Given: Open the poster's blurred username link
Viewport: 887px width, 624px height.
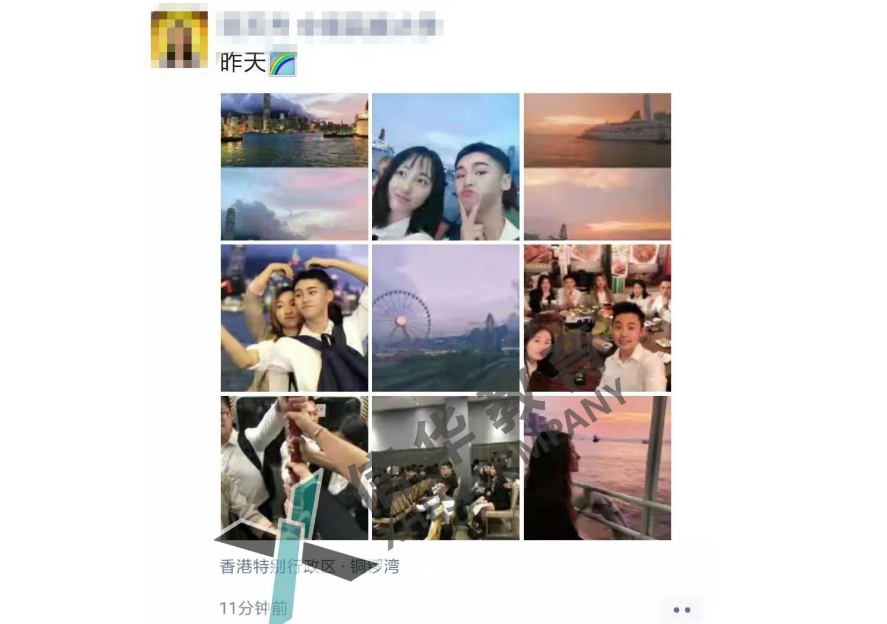Looking at the screenshot, I should pyautogui.click(x=328, y=24).
